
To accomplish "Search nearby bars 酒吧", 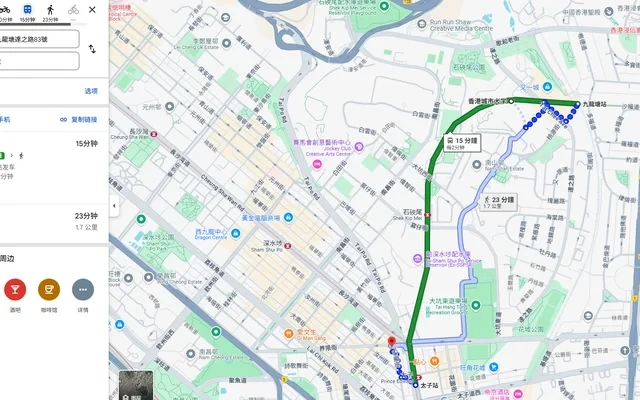I will [x=15, y=290].
